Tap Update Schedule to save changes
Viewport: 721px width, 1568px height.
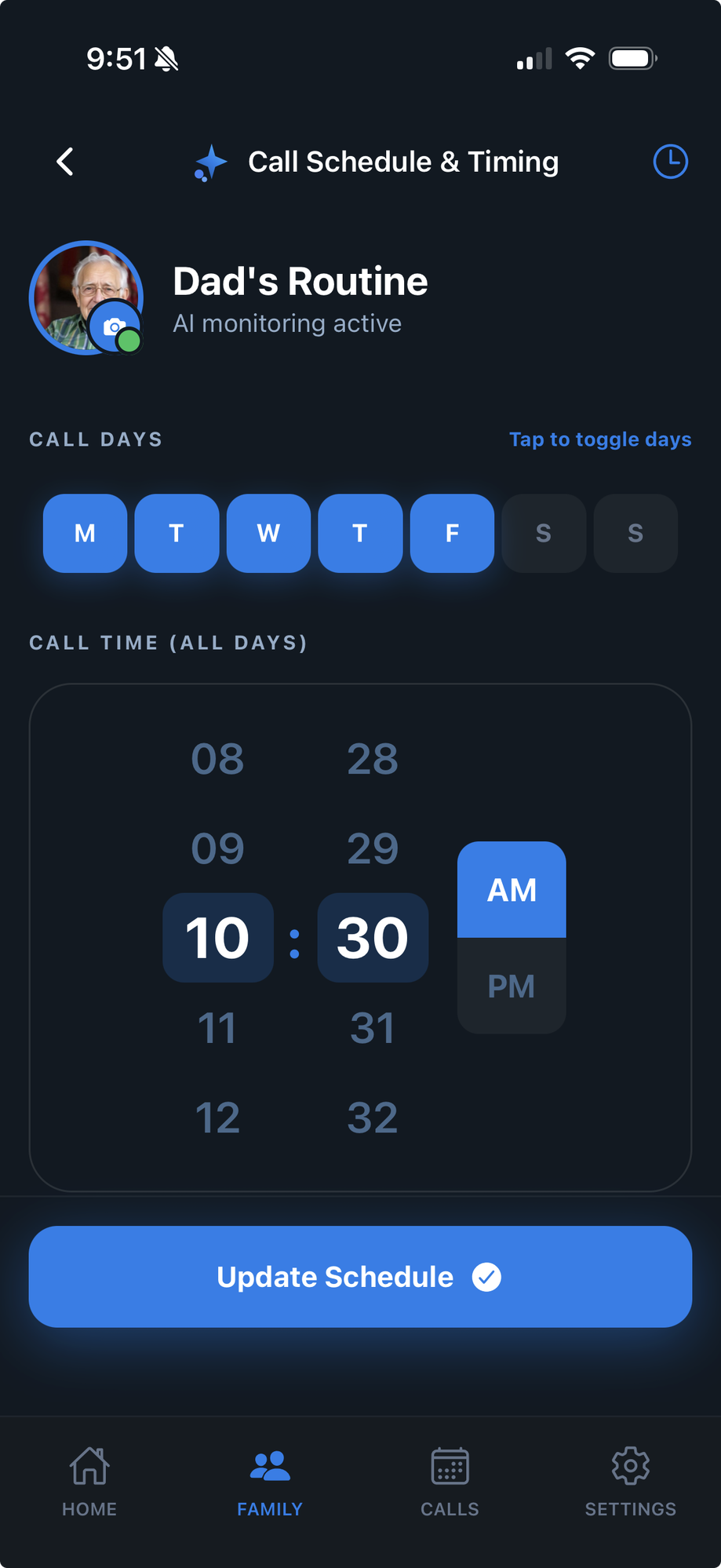[x=360, y=1277]
